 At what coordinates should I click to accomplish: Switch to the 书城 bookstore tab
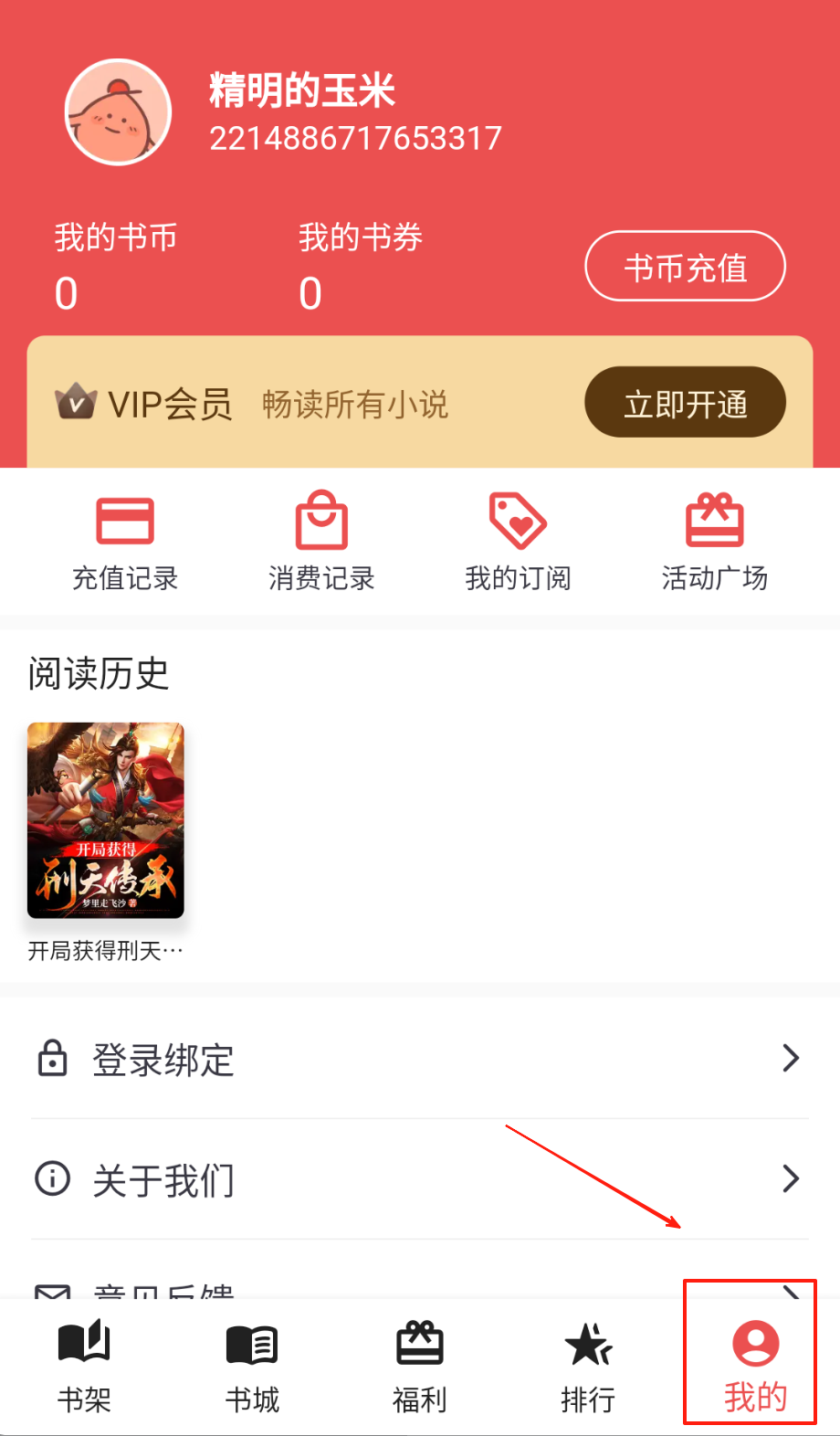[252, 1366]
